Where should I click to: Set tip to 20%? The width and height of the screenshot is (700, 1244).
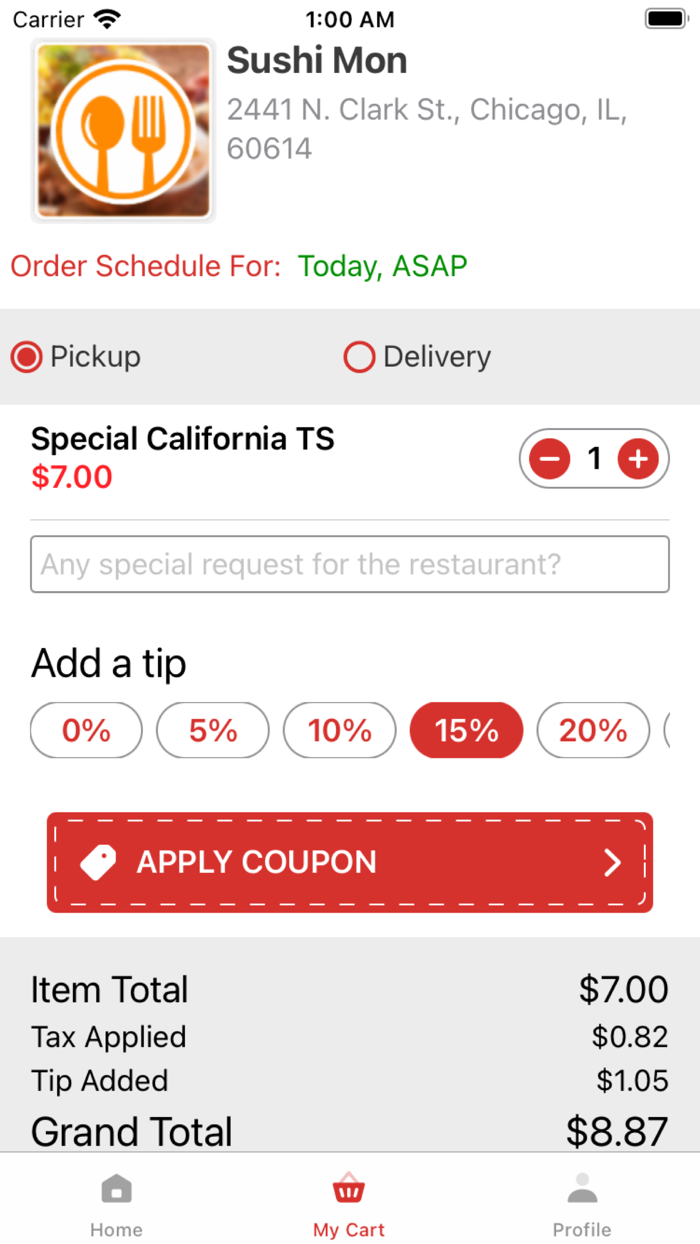point(593,730)
